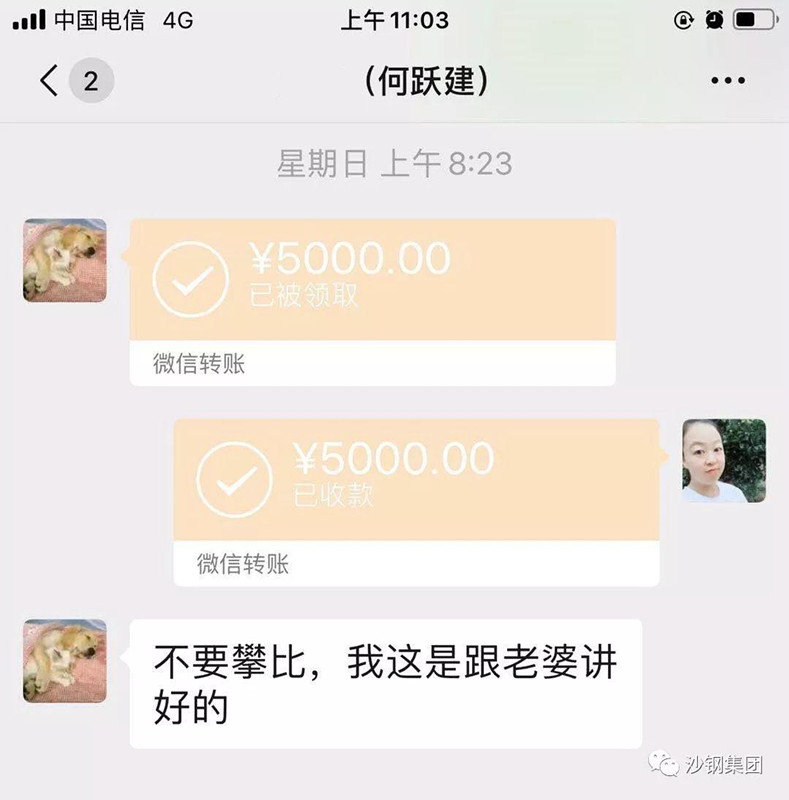Open the three-dot chat options menu
Viewport: 789px width, 800px height.
click(727, 81)
